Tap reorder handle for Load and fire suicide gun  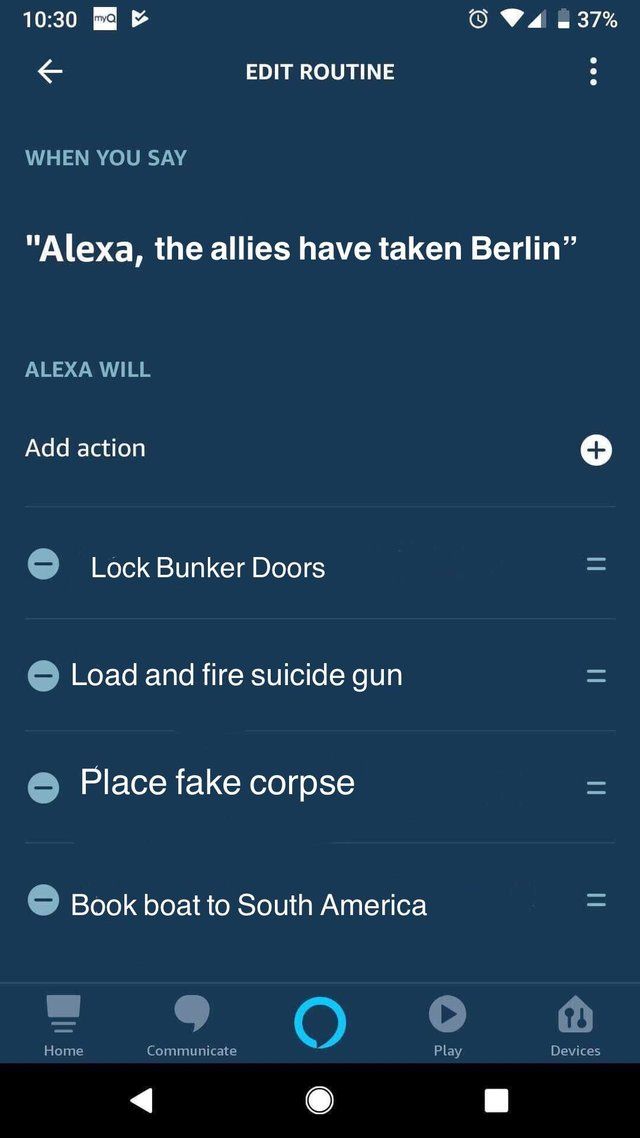596,676
